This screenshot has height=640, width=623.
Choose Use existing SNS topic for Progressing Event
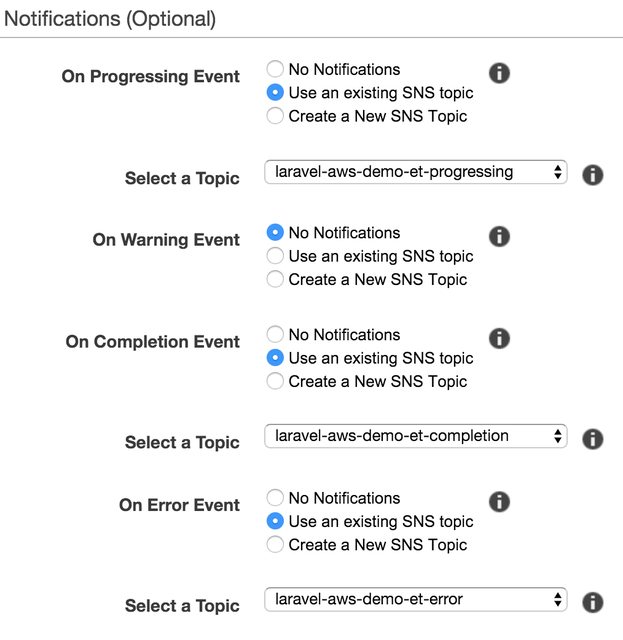[276, 93]
